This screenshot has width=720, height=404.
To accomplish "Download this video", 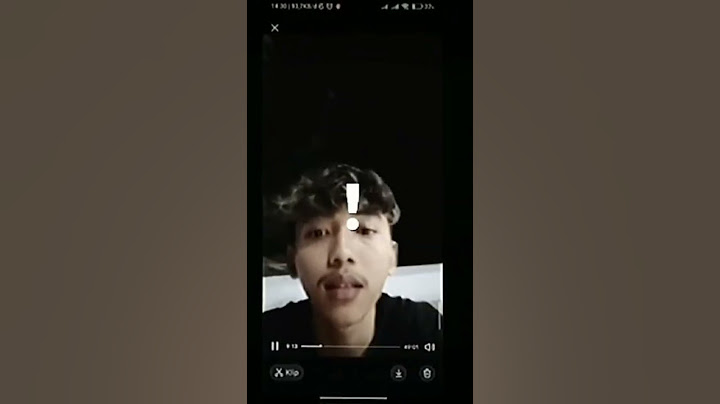I will tap(398, 373).
